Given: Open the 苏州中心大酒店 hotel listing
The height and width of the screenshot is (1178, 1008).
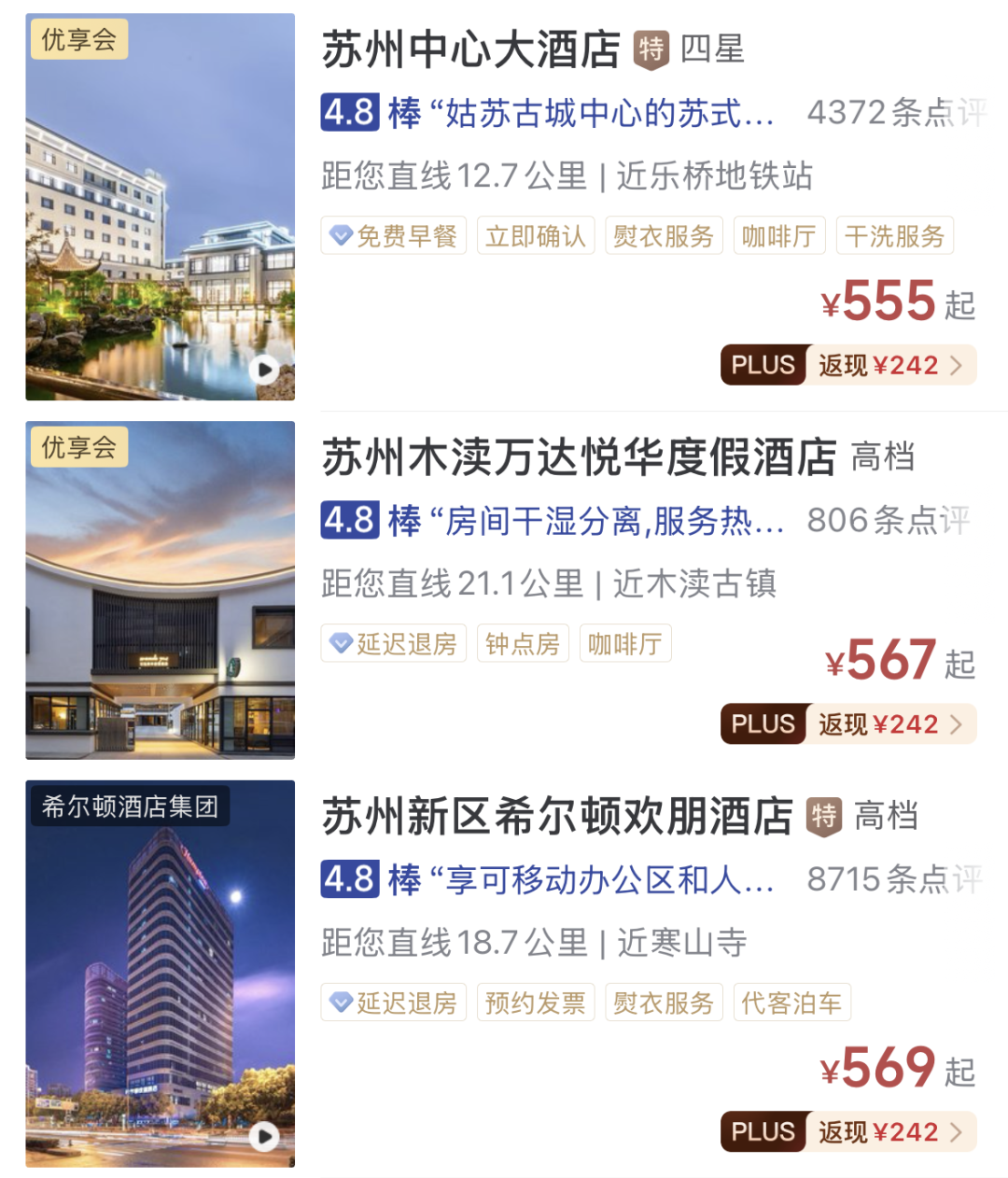Looking at the screenshot, I should [x=470, y=50].
